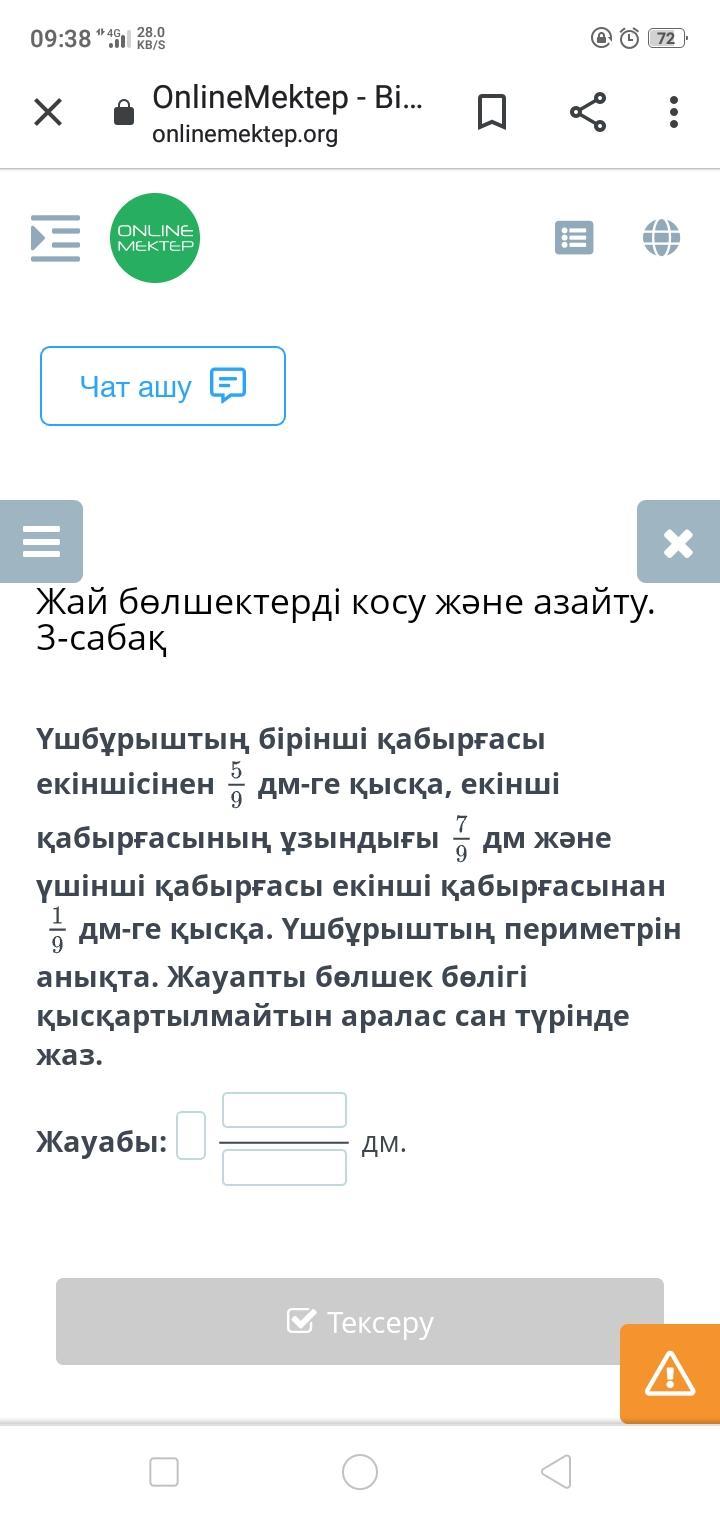Image resolution: width=720 pixels, height=1520 pixels.
Task: Select the whole number answer field
Action: [x=191, y=1136]
